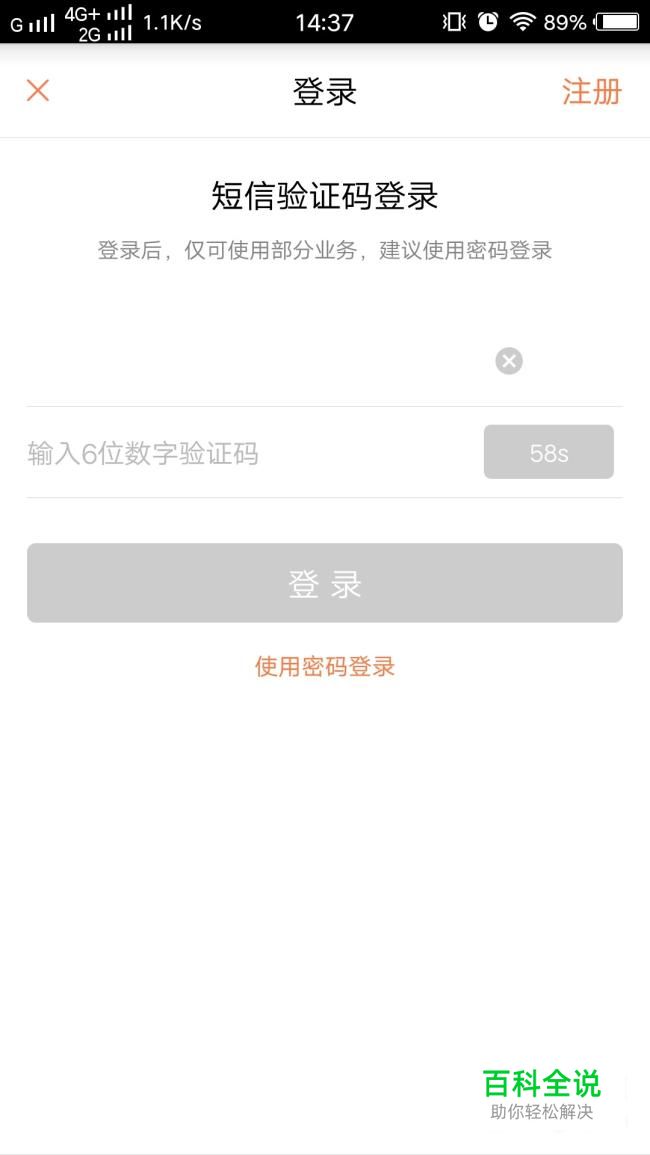650x1155 pixels.
Task: Clear the phone number field
Action: pos(509,361)
